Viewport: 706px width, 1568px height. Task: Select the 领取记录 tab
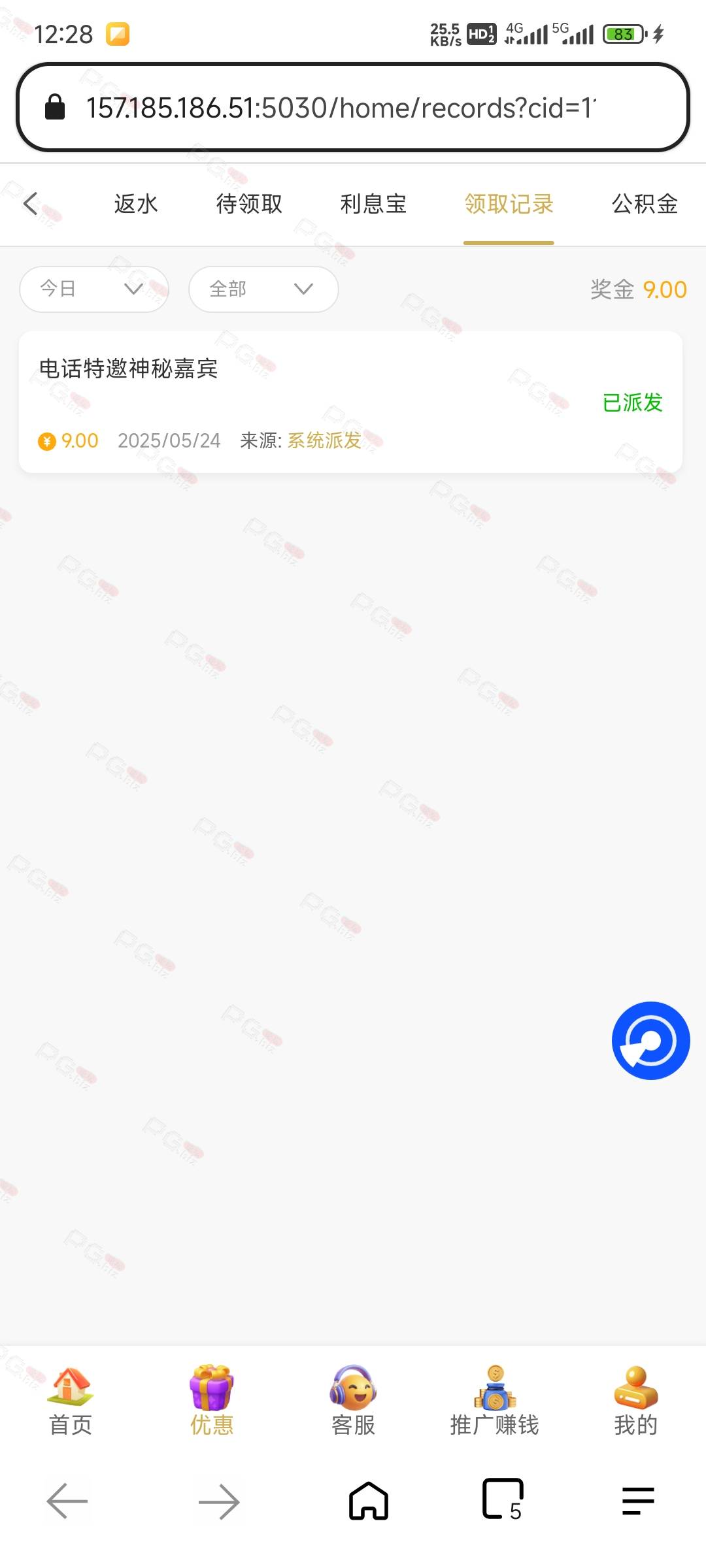point(509,204)
